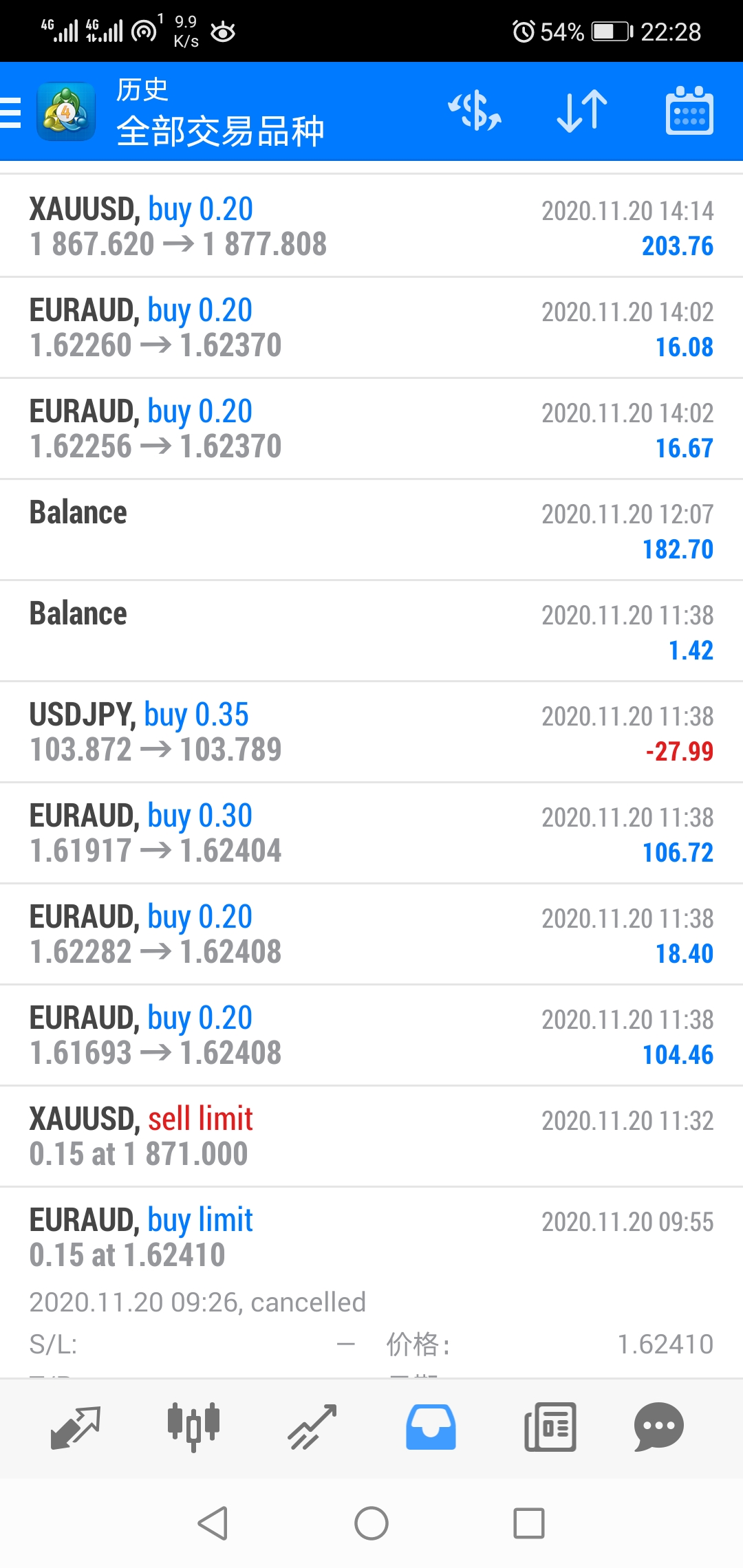Open the symbol filter currency icon
This screenshot has height=1568, width=743.
475,111
